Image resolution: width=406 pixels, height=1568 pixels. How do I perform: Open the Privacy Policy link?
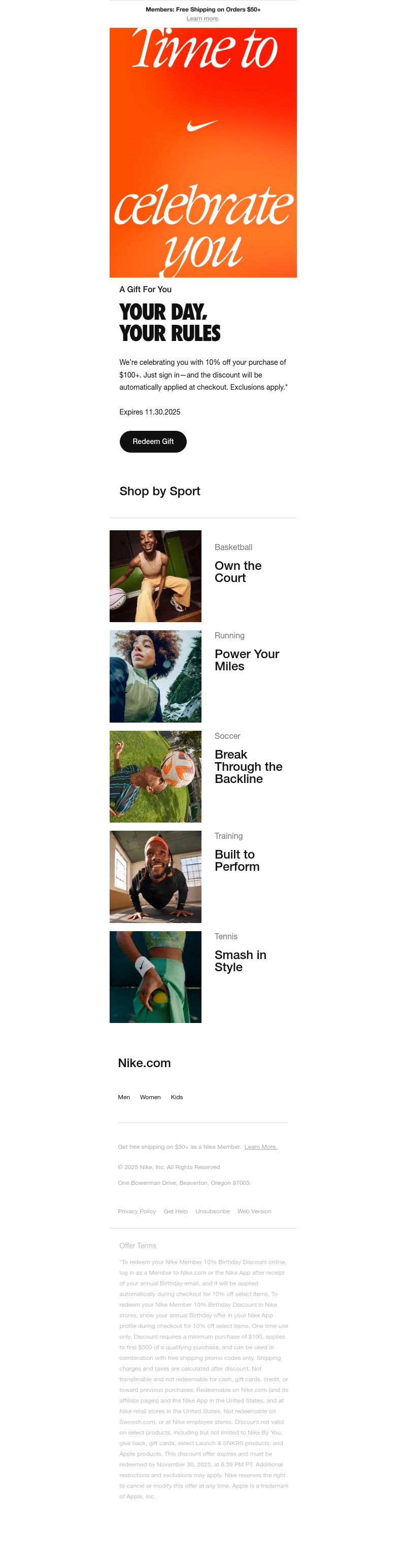(137, 1211)
